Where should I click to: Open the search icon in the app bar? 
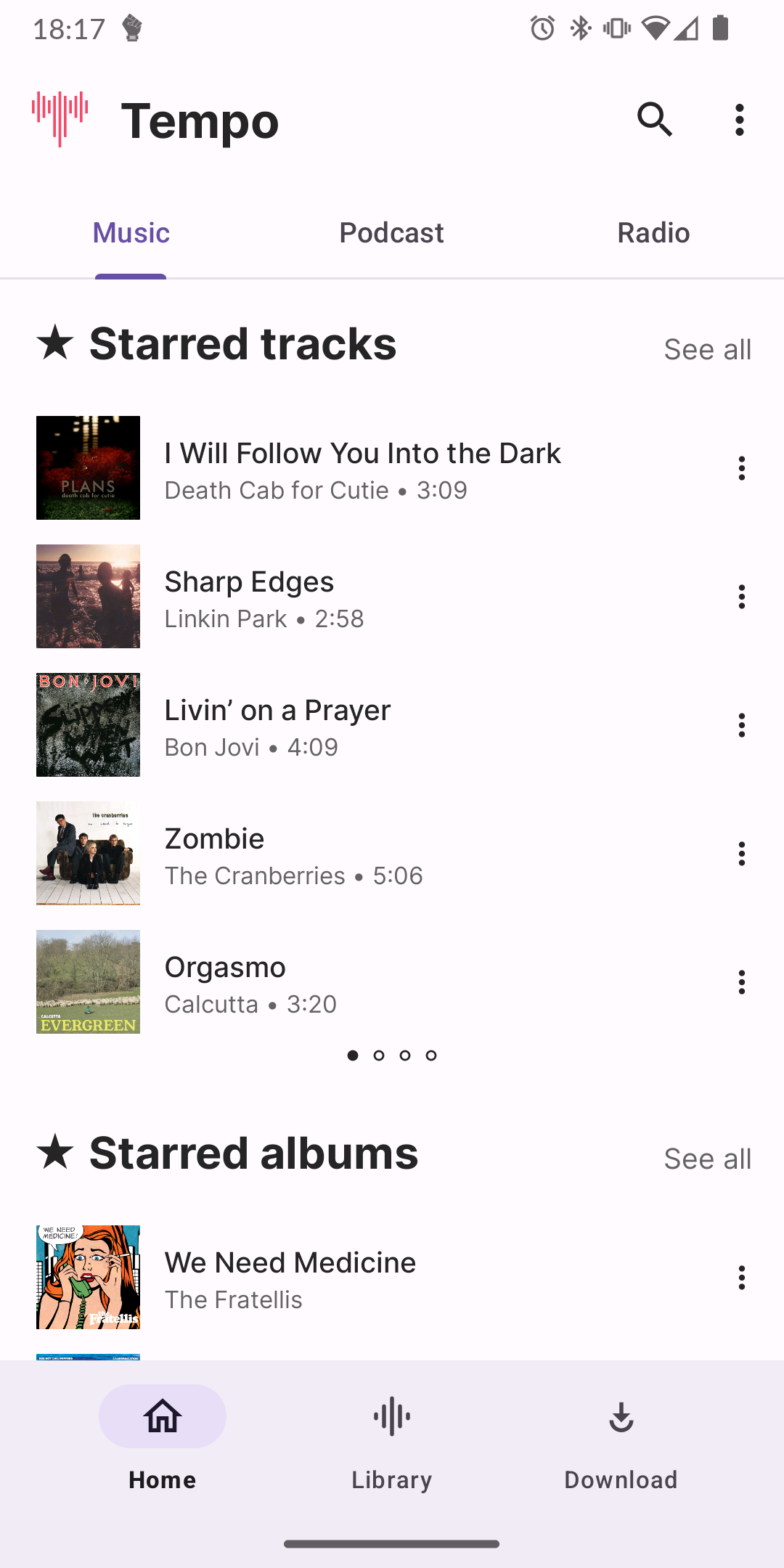[x=655, y=120]
